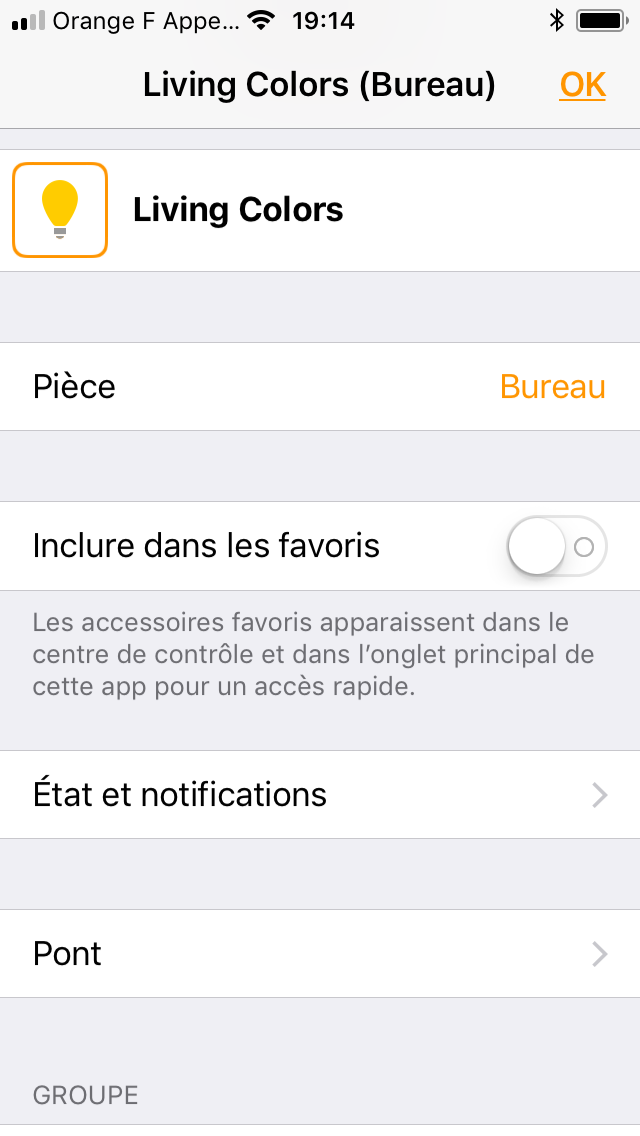This screenshot has width=640, height=1136.
Task: Confirm settings with the OK button
Action: point(582,85)
